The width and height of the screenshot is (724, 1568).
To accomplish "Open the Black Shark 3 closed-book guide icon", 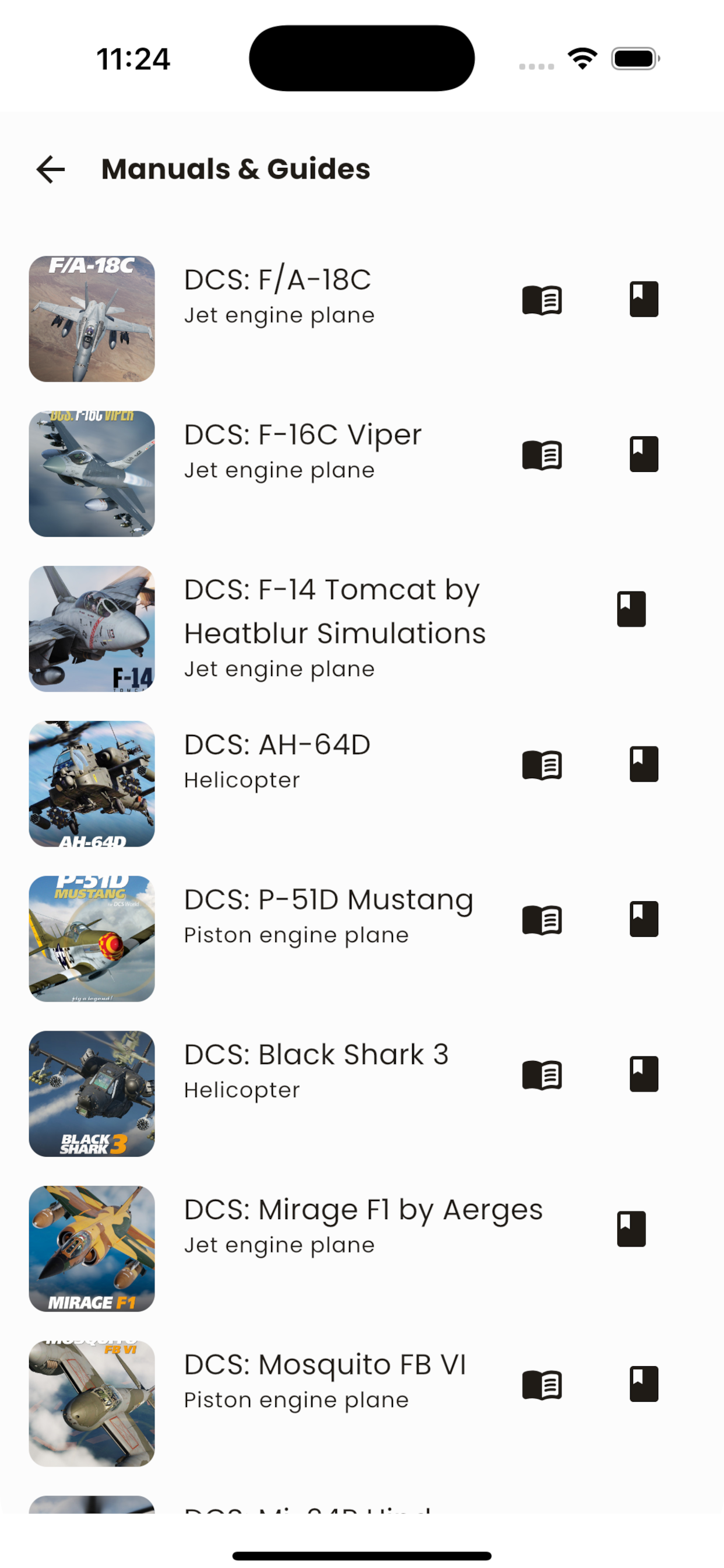I will click(644, 1074).
